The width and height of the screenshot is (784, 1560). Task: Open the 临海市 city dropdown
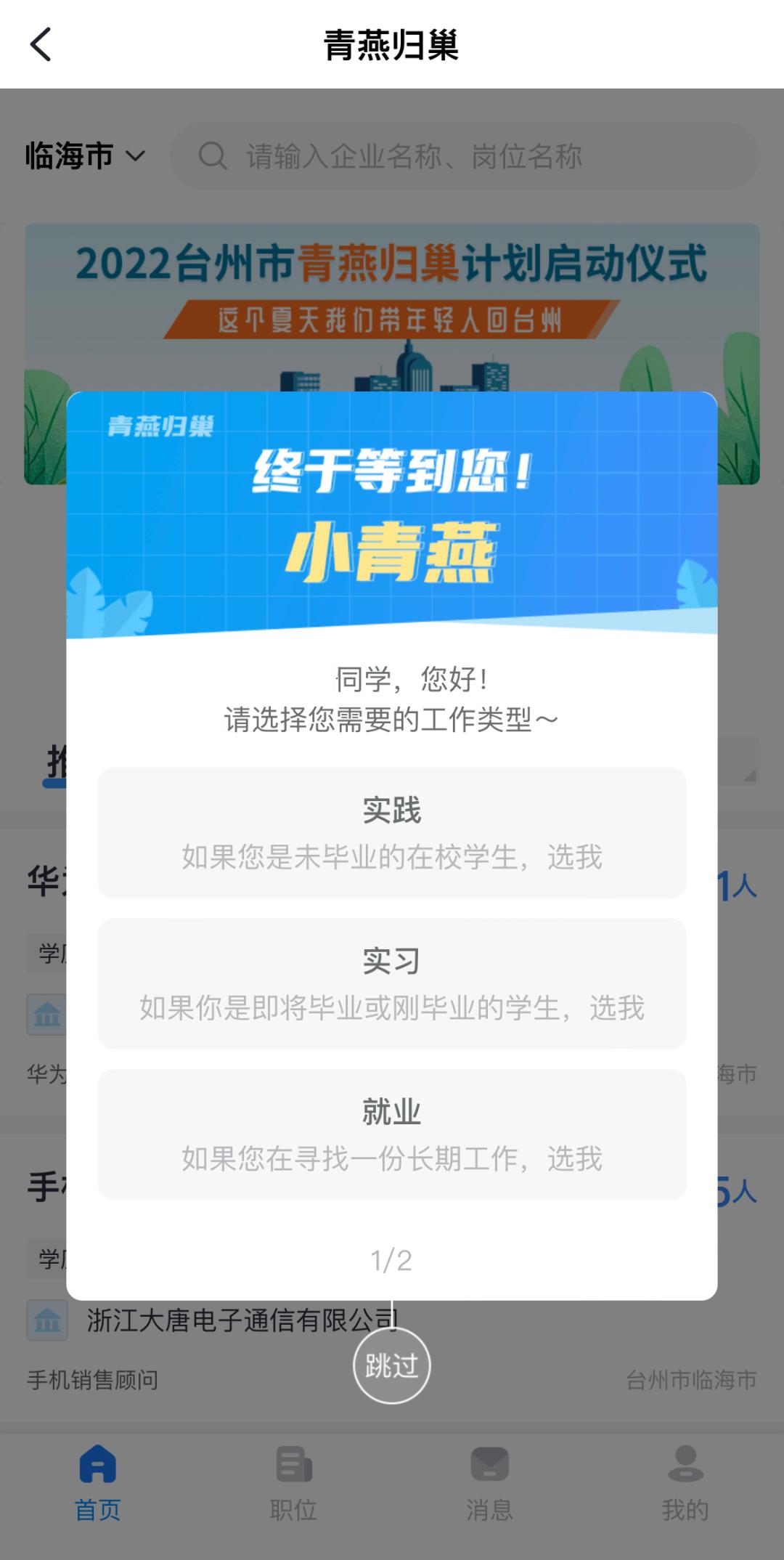pos(81,155)
